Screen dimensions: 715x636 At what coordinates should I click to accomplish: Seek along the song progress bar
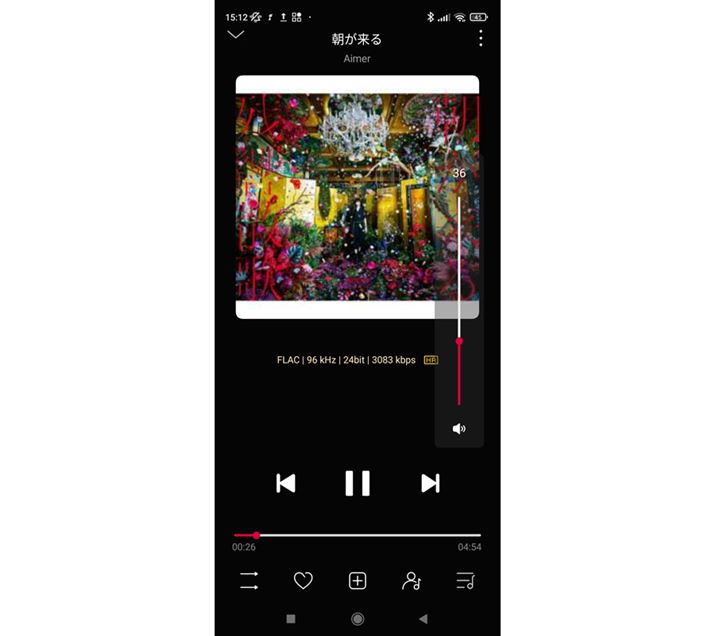click(357, 535)
